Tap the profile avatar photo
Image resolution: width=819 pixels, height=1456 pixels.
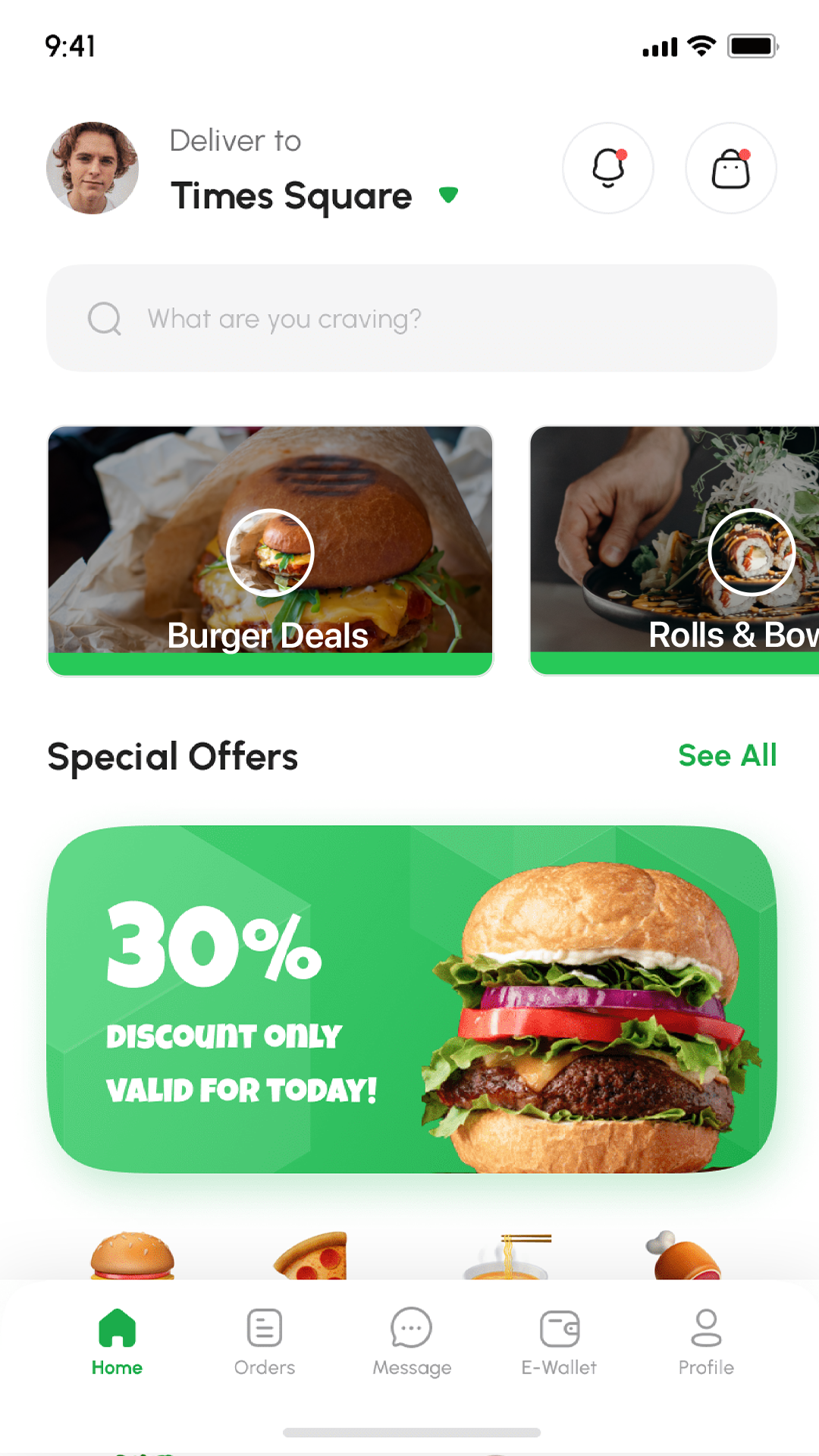point(93,168)
